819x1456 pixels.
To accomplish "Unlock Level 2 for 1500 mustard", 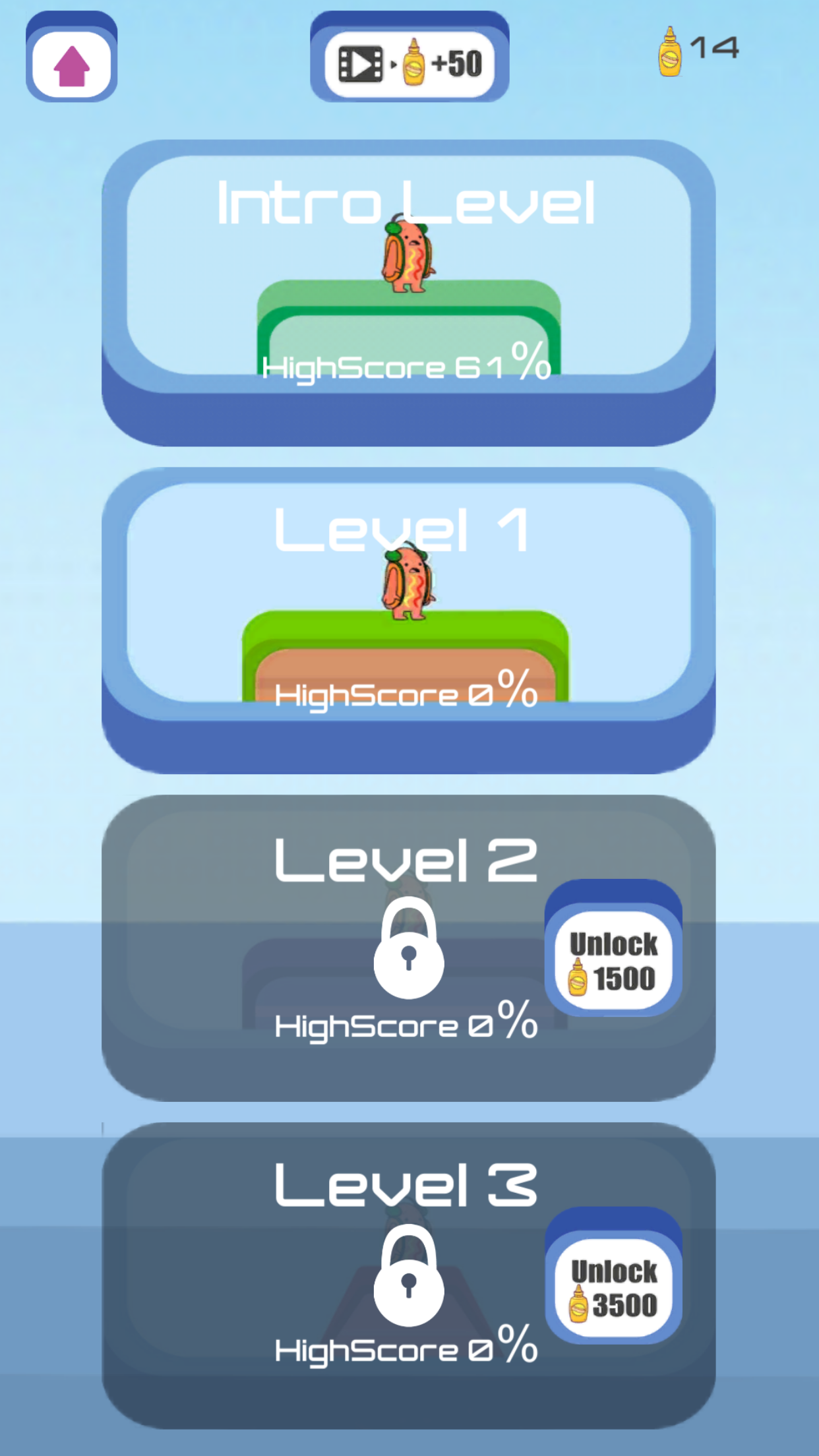I will point(613,959).
